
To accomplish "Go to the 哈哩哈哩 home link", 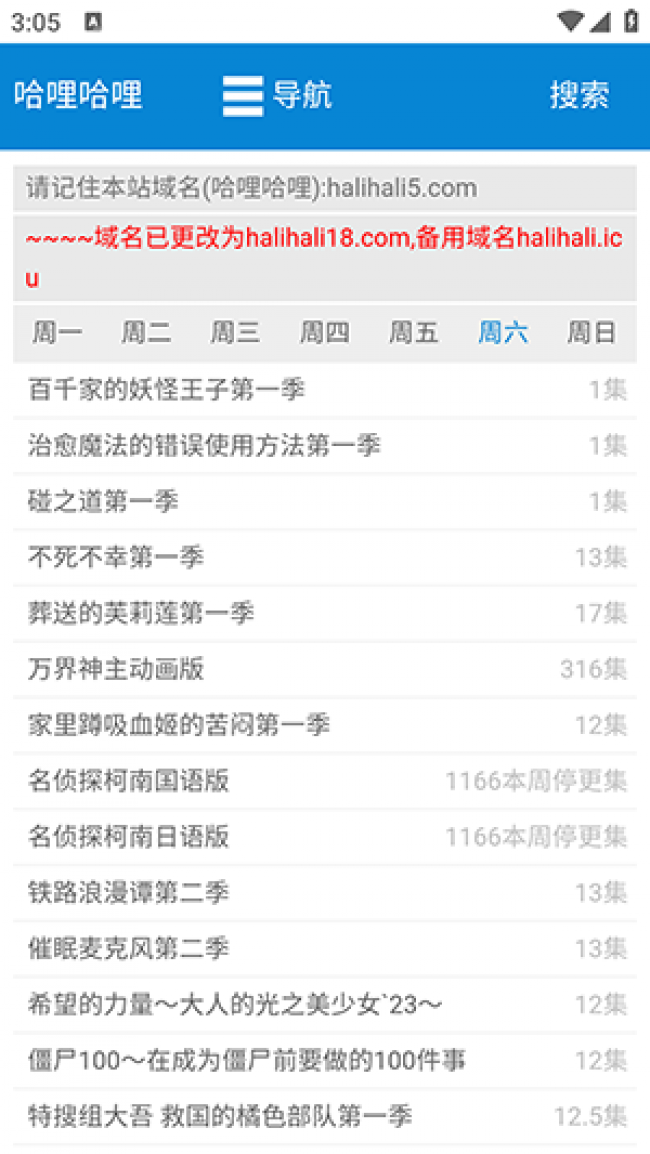I will [x=78, y=96].
